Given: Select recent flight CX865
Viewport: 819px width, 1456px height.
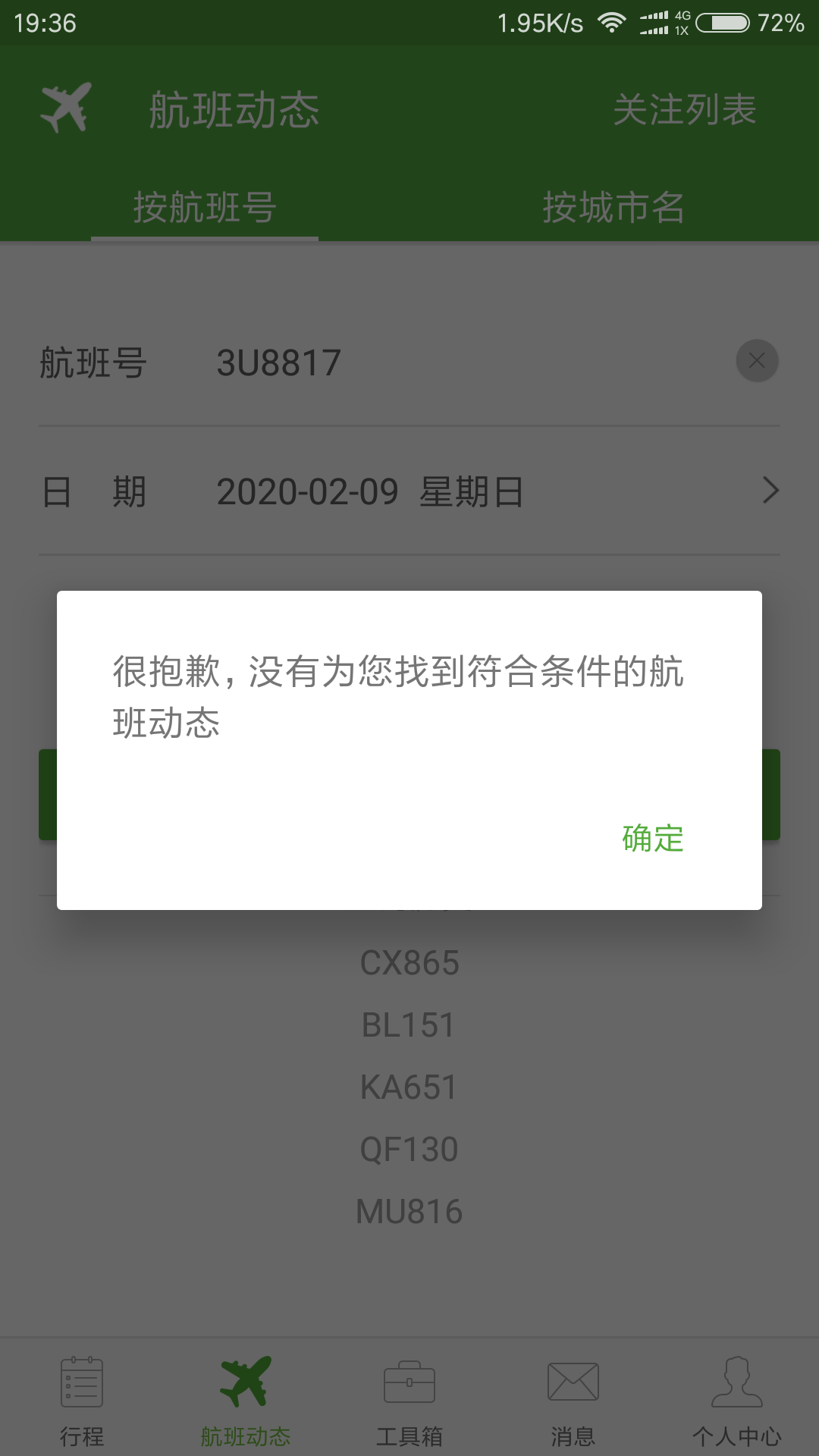Looking at the screenshot, I should coord(409,963).
